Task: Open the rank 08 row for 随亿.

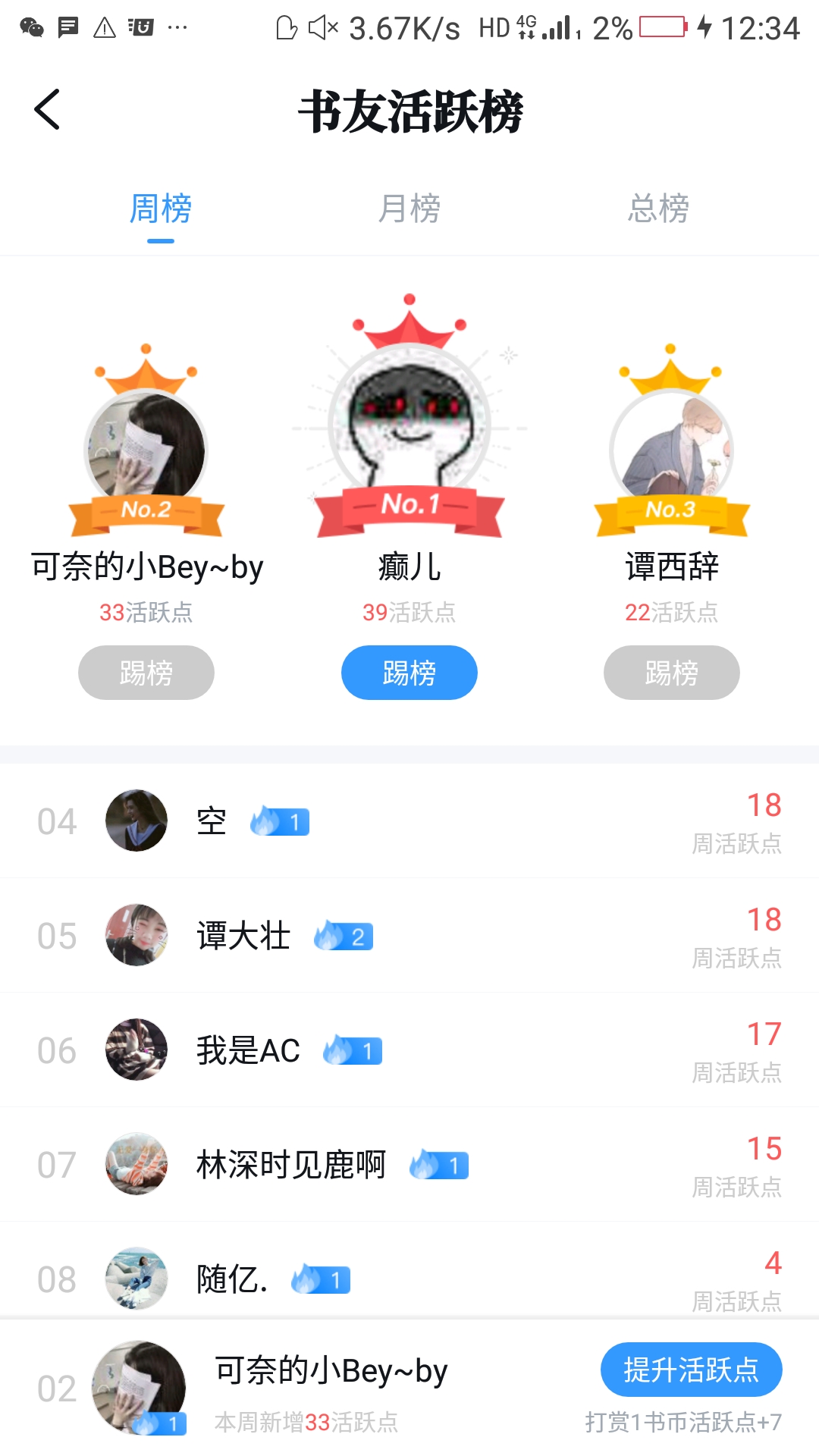Action: click(x=409, y=1278)
